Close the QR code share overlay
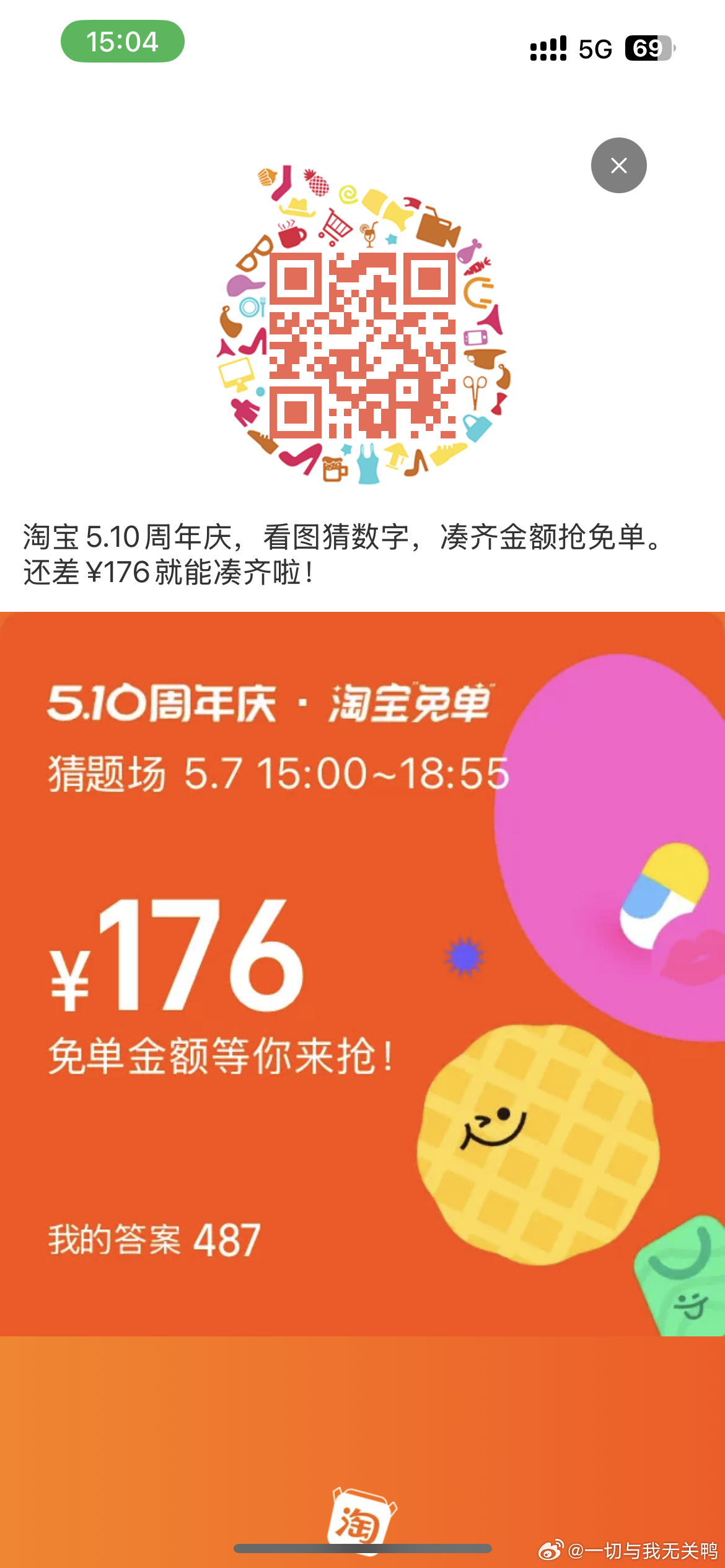The height and width of the screenshot is (1568, 725). (x=618, y=165)
